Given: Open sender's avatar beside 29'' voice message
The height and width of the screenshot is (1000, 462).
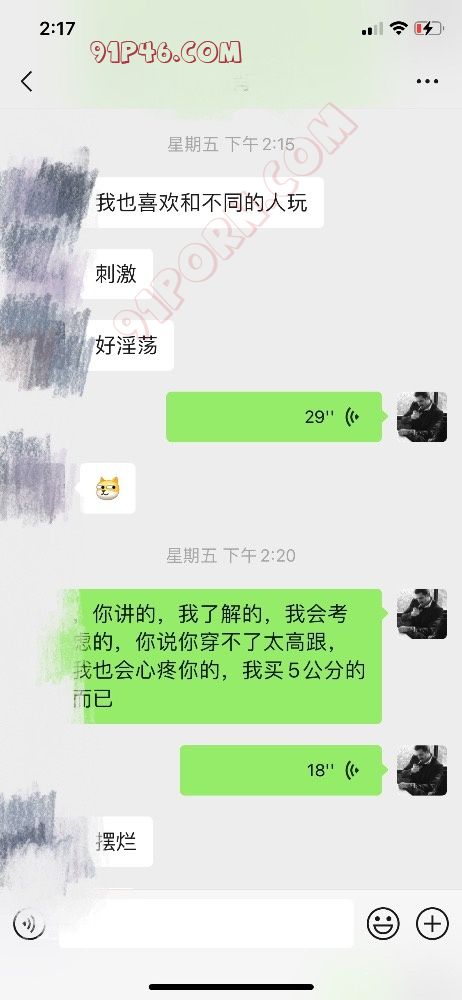Looking at the screenshot, I should click(422, 417).
